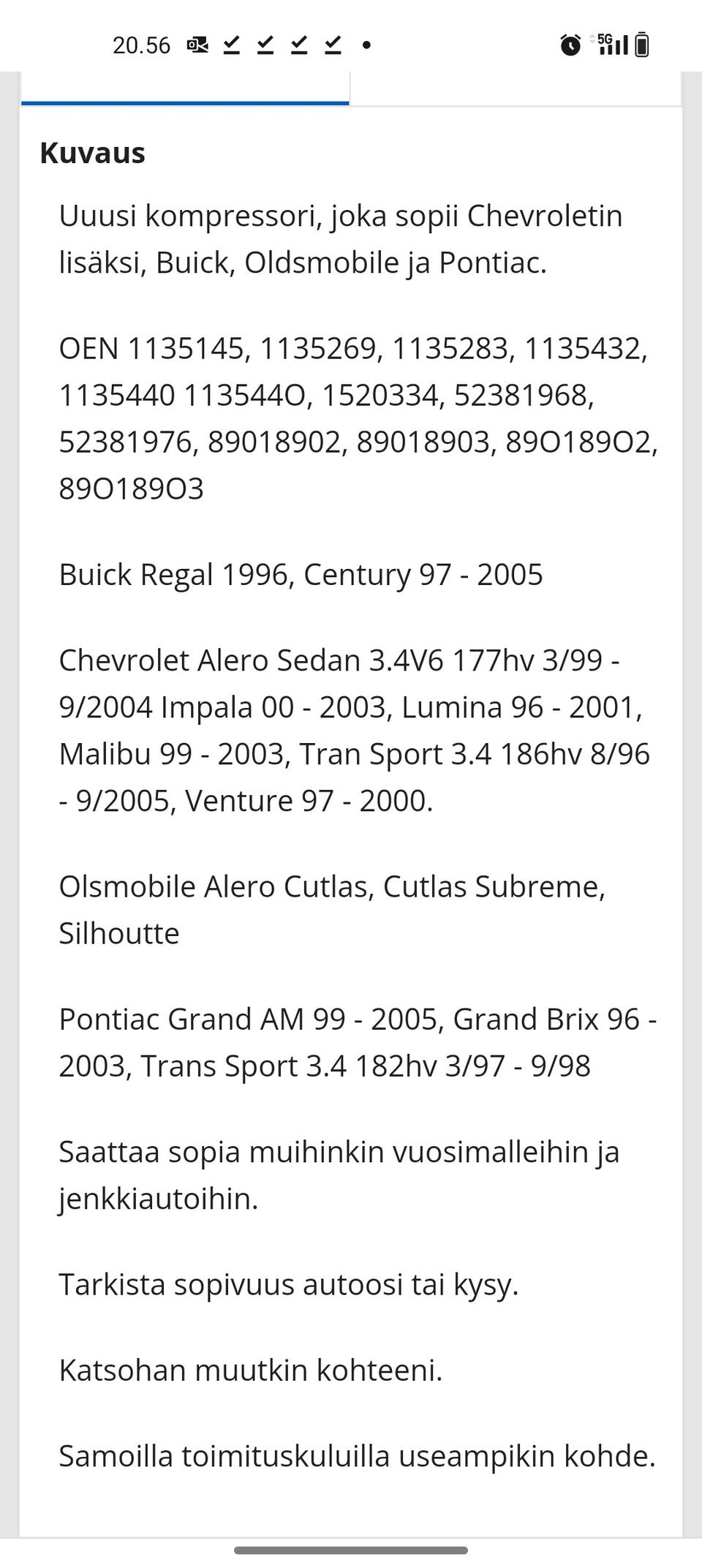
Task: Select the blue-underlined tab above Kuvaus
Action: tap(185, 88)
